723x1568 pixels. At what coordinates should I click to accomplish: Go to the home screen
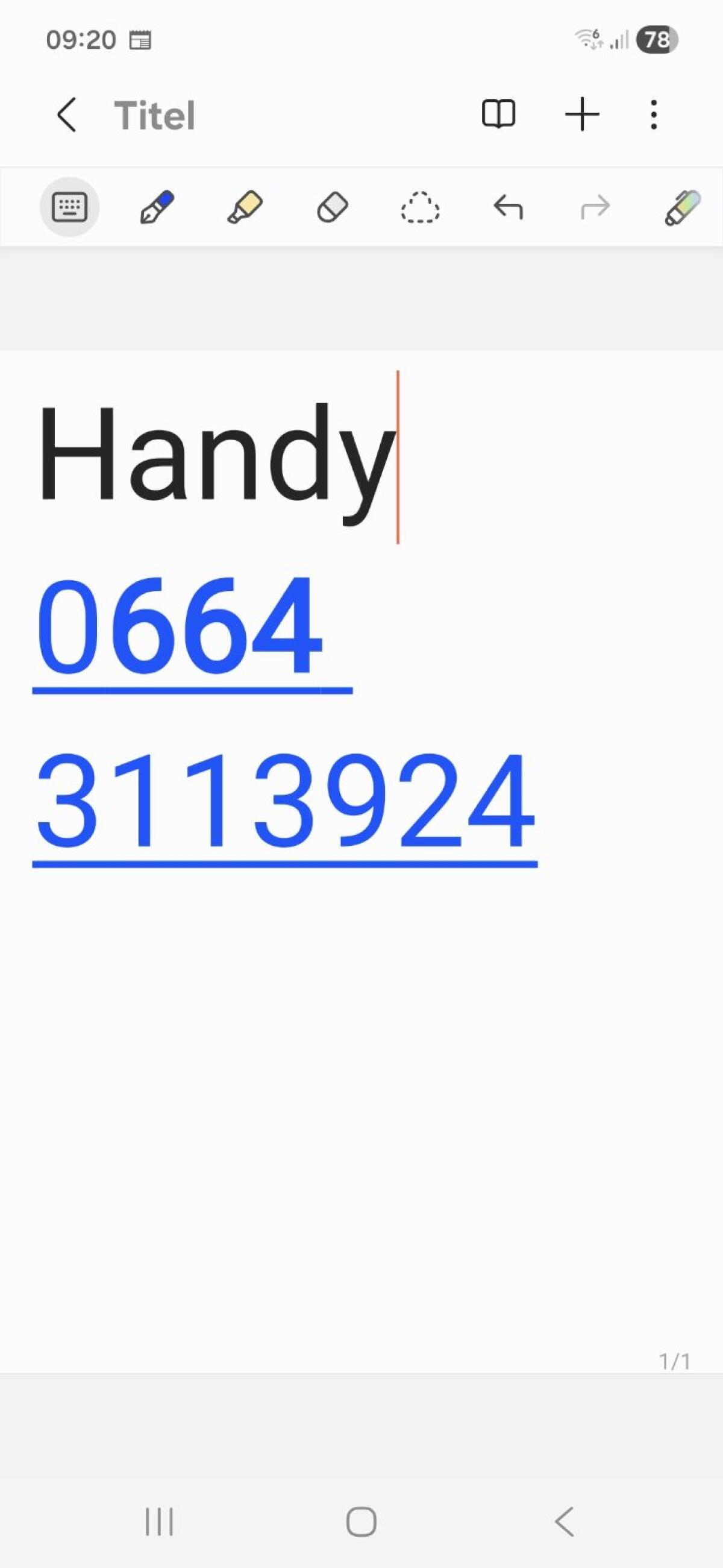(x=361, y=1521)
